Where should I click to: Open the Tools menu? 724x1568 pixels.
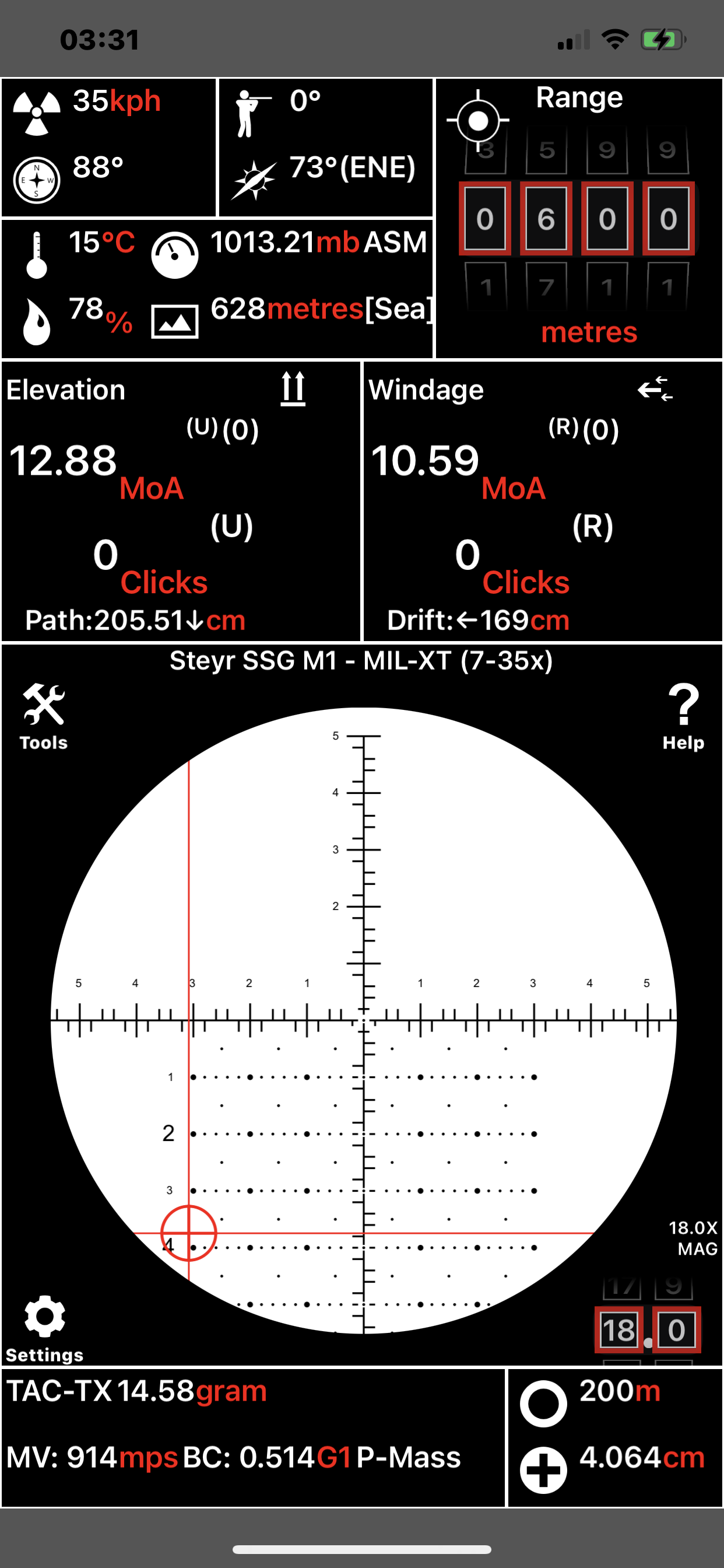click(43, 716)
